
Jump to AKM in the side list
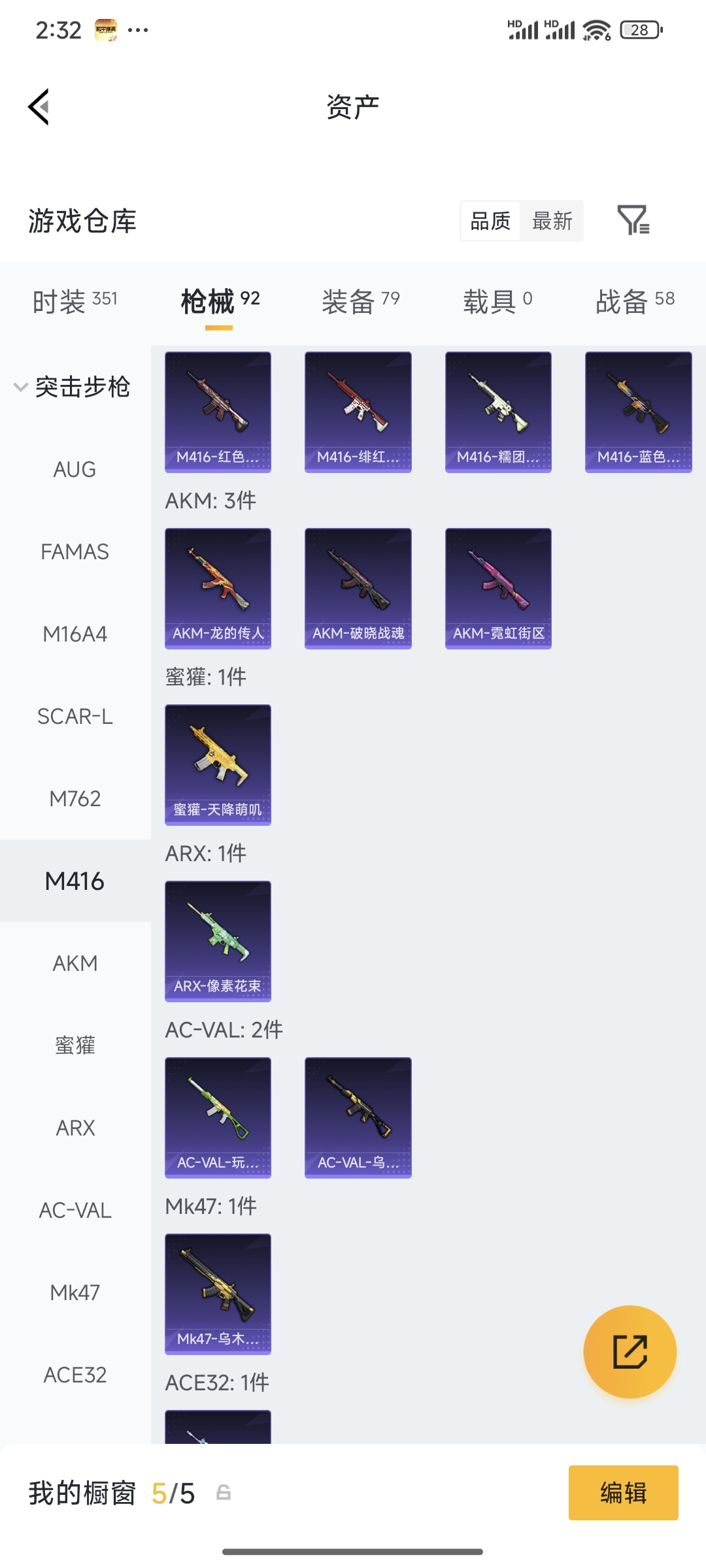[75, 963]
